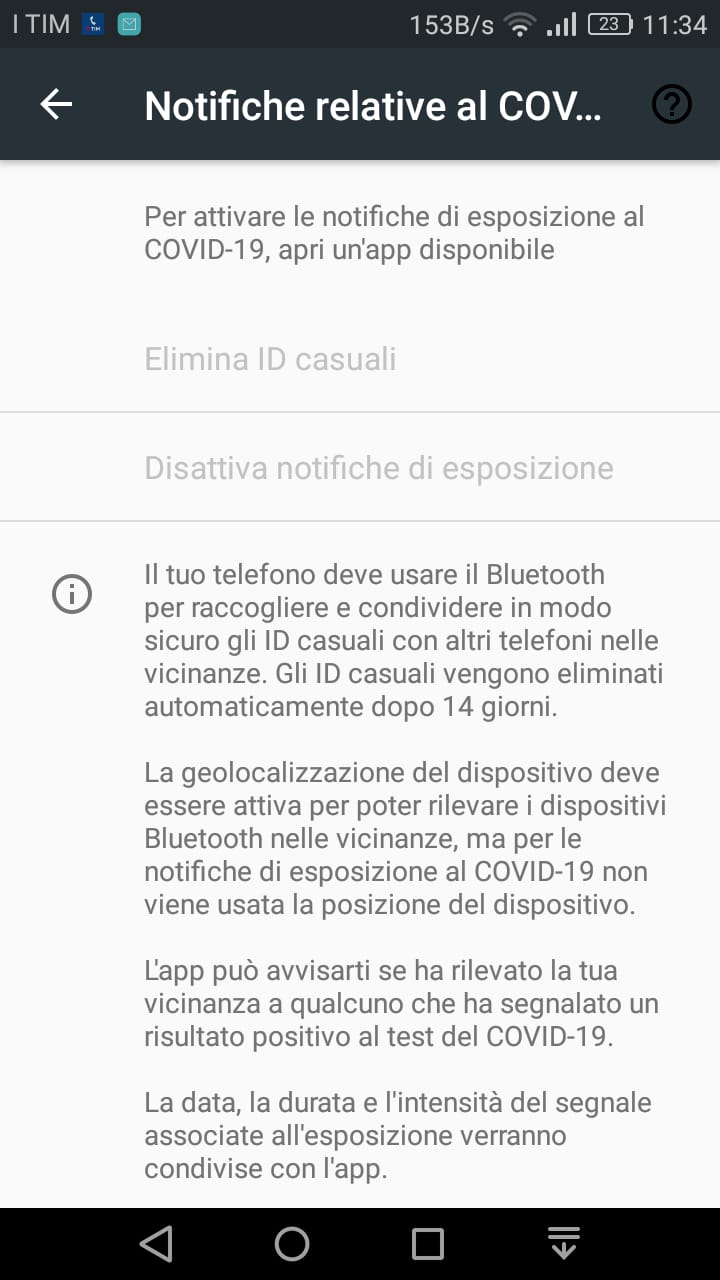Hide the navigation bar with the down arrow
Image resolution: width=720 pixels, height=1280 pixels.
(564, 1244)
